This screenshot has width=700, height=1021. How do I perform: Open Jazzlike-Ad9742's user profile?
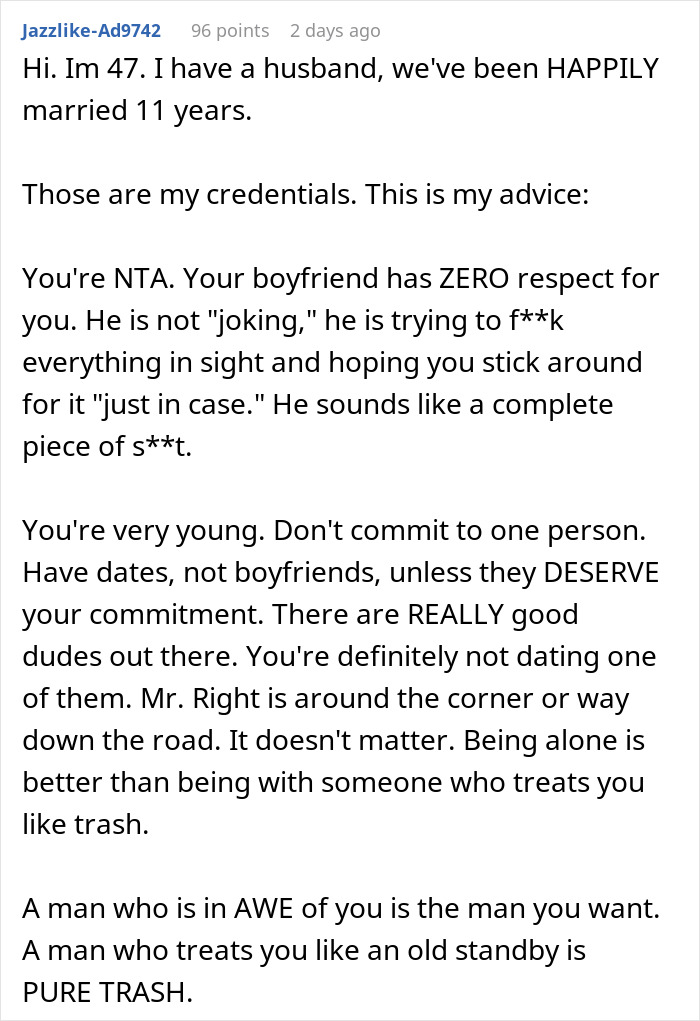pos(90,31)
